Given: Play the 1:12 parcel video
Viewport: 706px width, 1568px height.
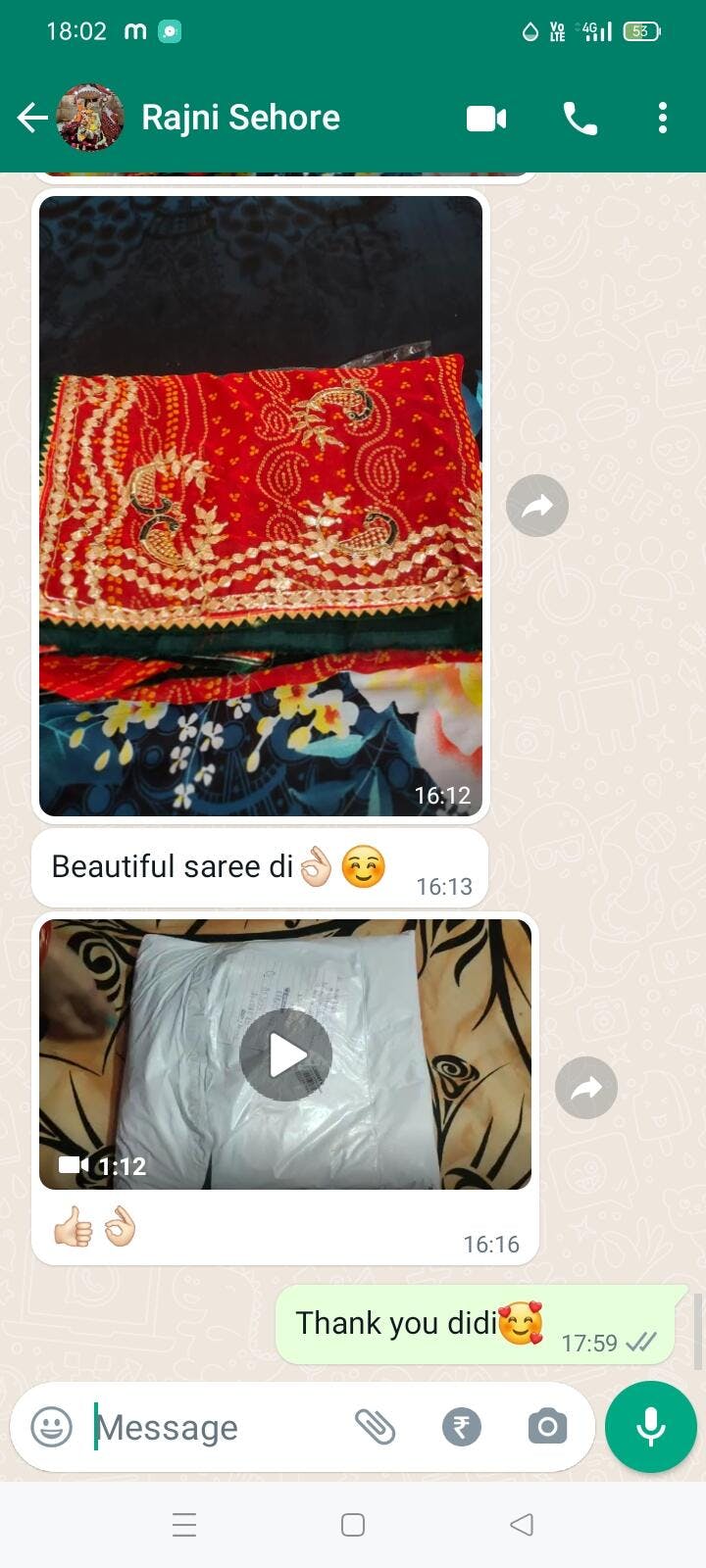Looking at the screenshot, I should click(285, 1055).
